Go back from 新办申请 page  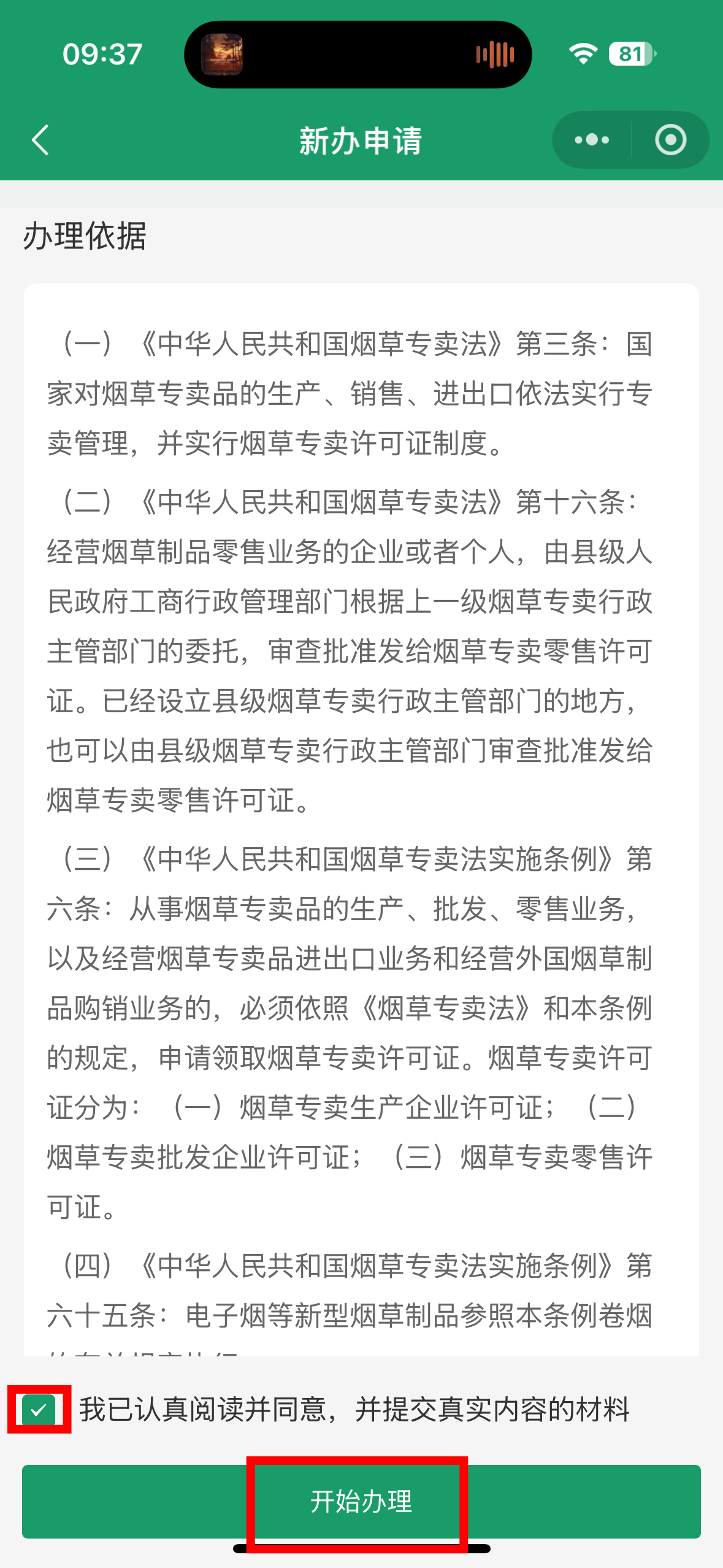[x=40, y=140]
